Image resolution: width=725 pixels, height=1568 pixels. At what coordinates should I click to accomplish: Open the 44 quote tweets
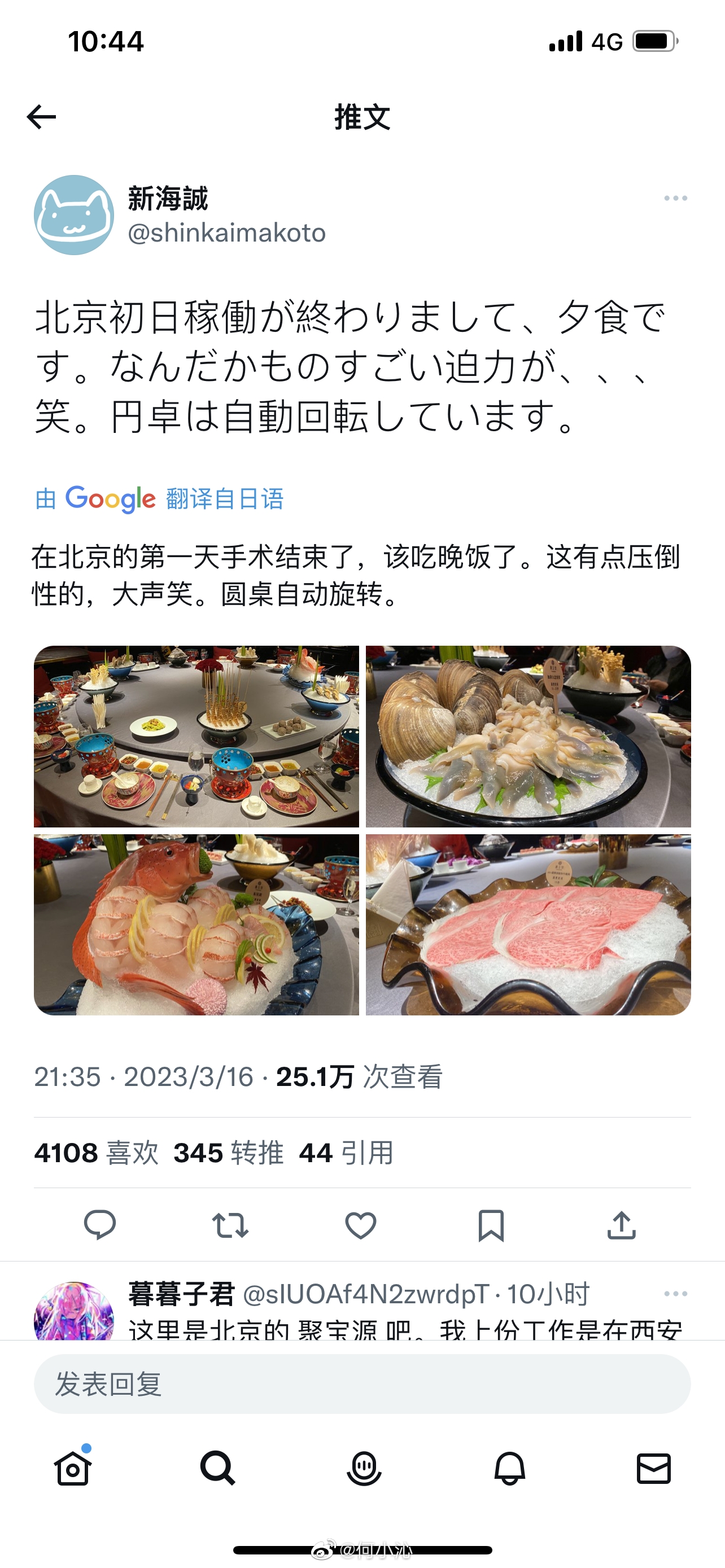click(x=346, y=1153)
